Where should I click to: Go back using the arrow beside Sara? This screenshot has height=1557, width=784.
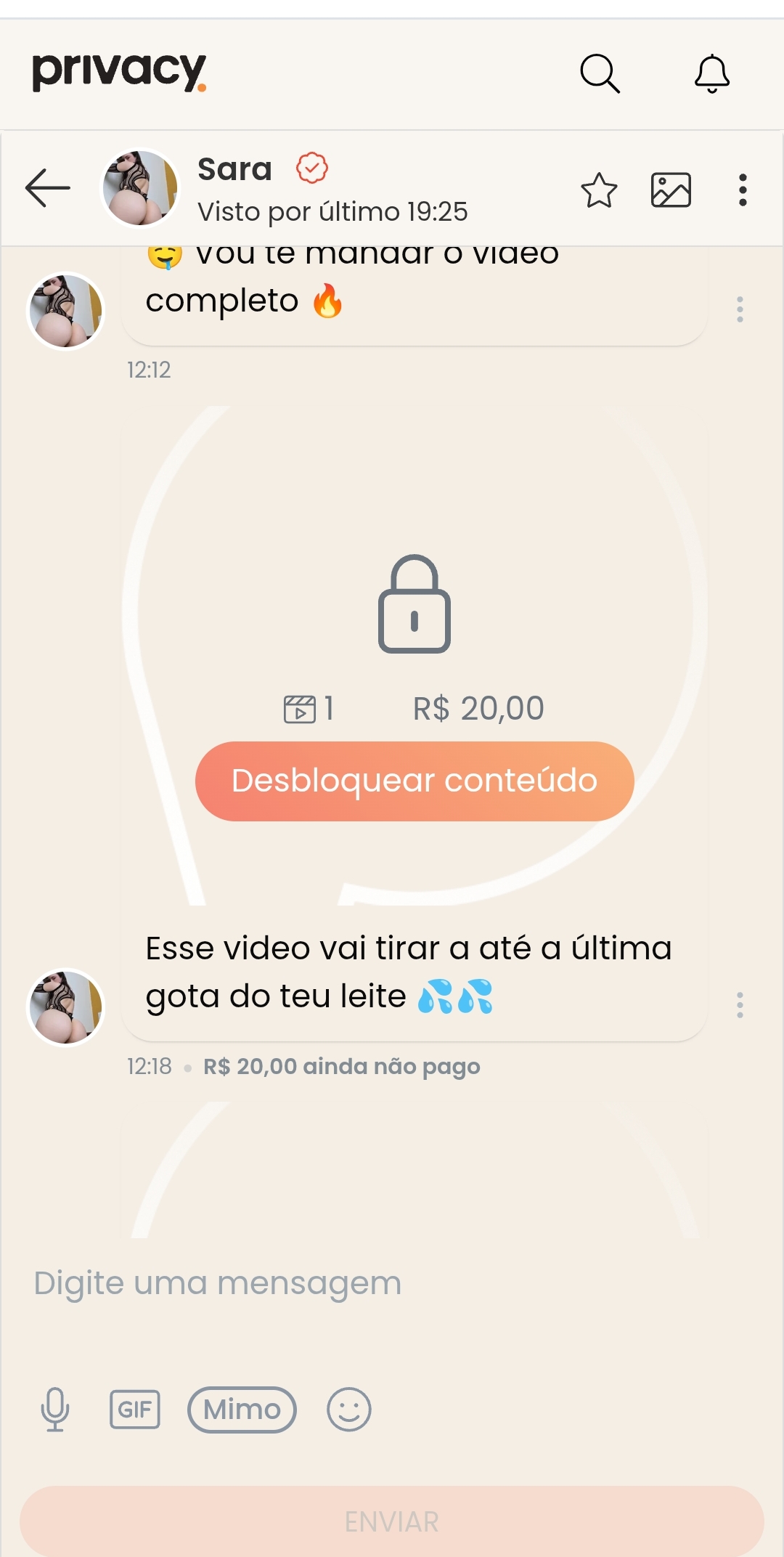[x=48, y=188]
